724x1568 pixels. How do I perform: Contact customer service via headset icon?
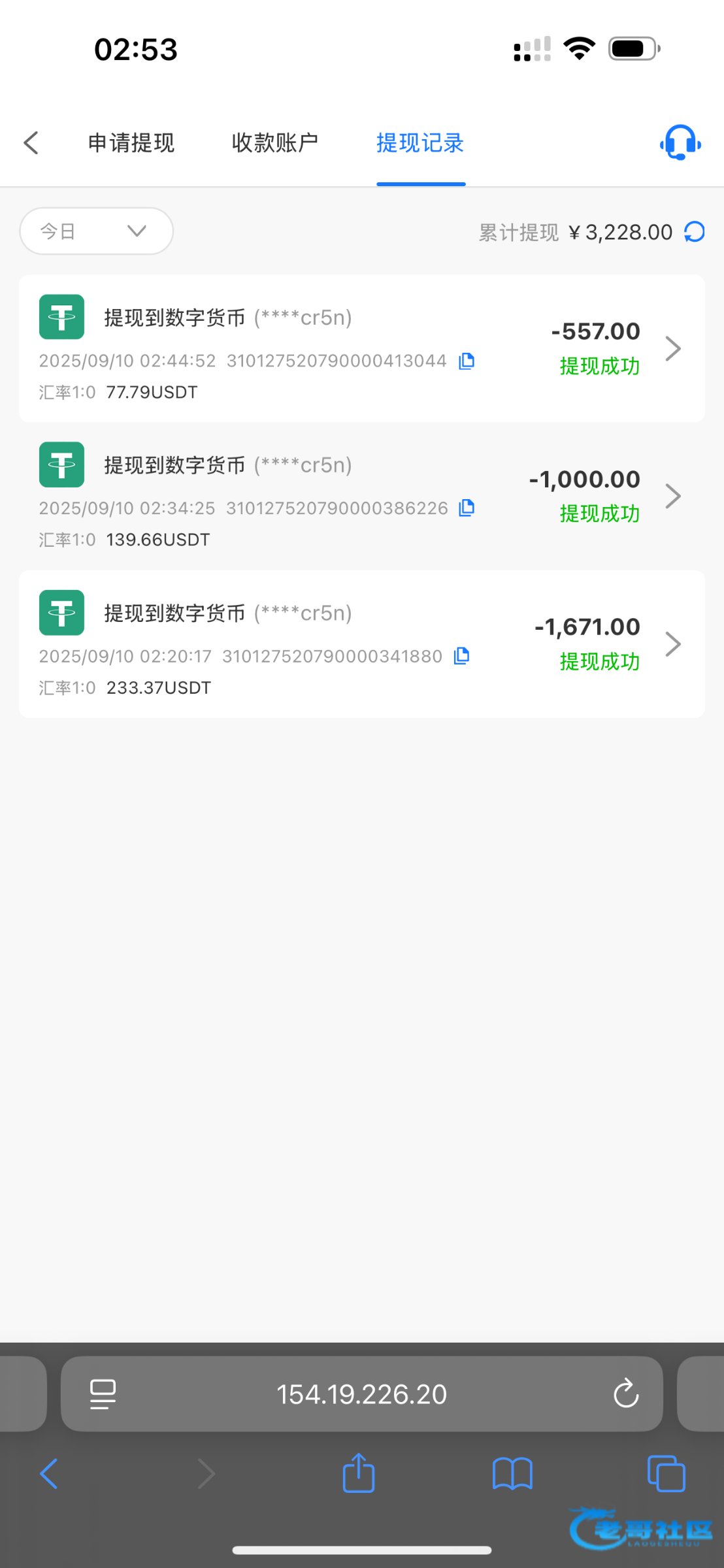(680, 142)
